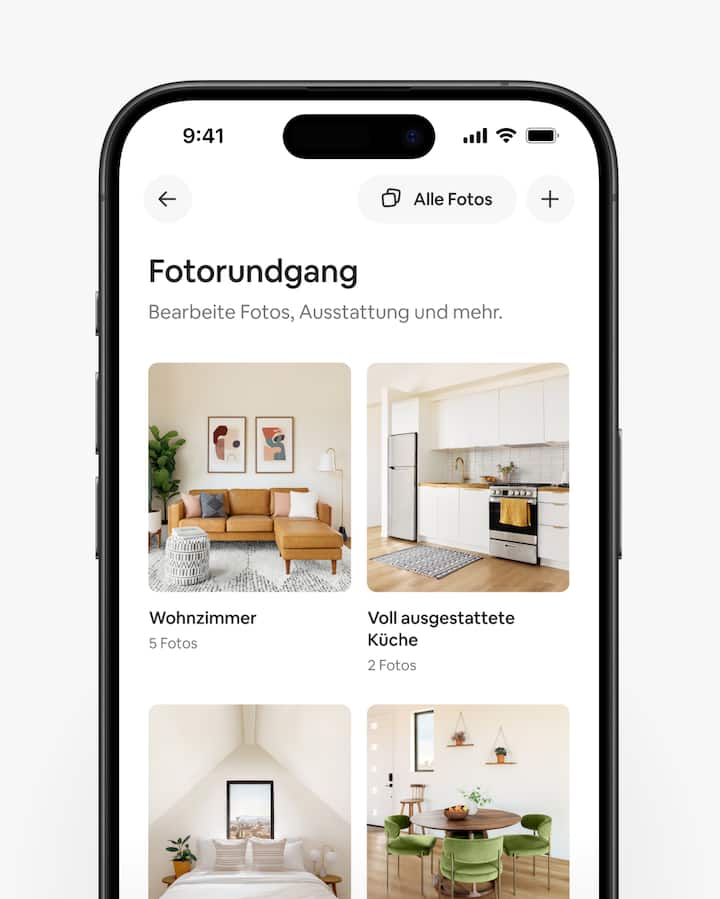Open the Voll ausgestattete Küche photos
This screenshot has height=899, width=720.
pyautogui.click(x=468, y=477)
